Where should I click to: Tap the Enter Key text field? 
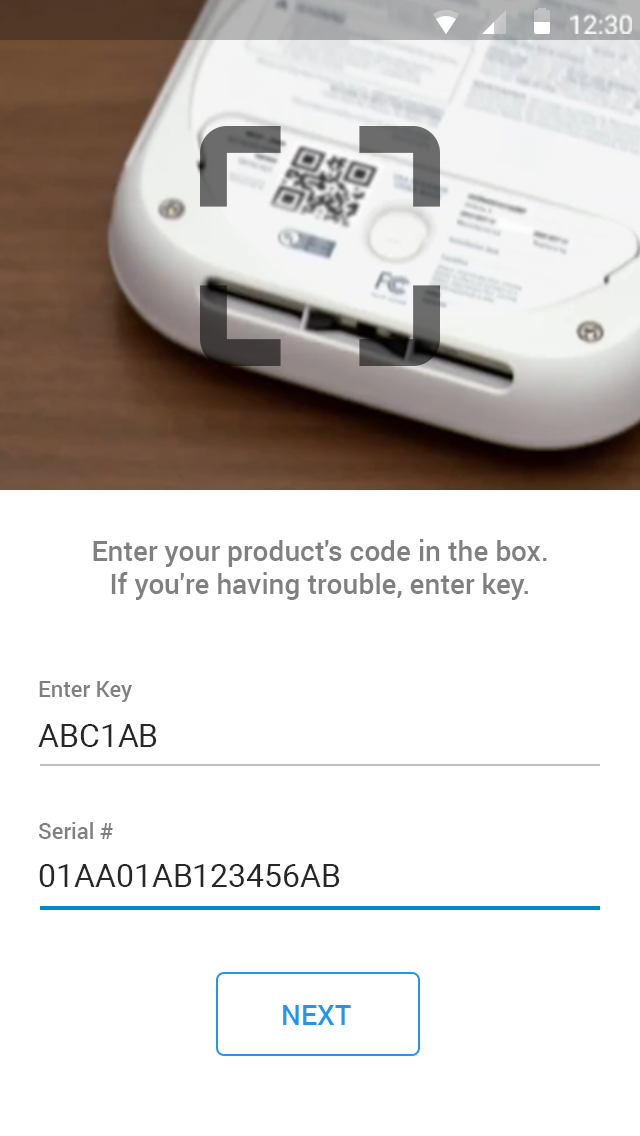[x=319, y=736]
